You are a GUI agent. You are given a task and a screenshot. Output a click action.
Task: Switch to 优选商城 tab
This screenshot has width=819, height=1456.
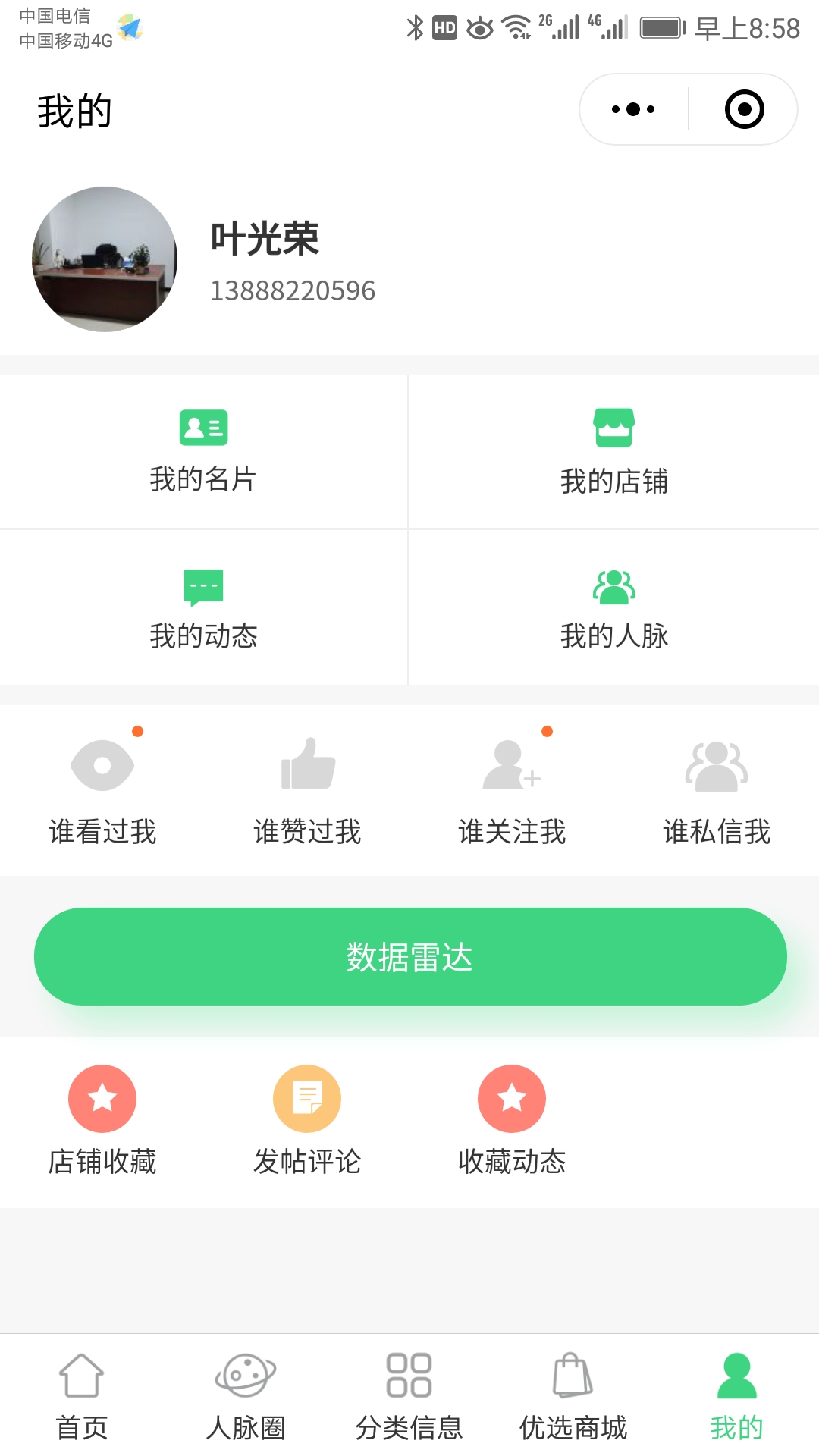[573, 1397]
